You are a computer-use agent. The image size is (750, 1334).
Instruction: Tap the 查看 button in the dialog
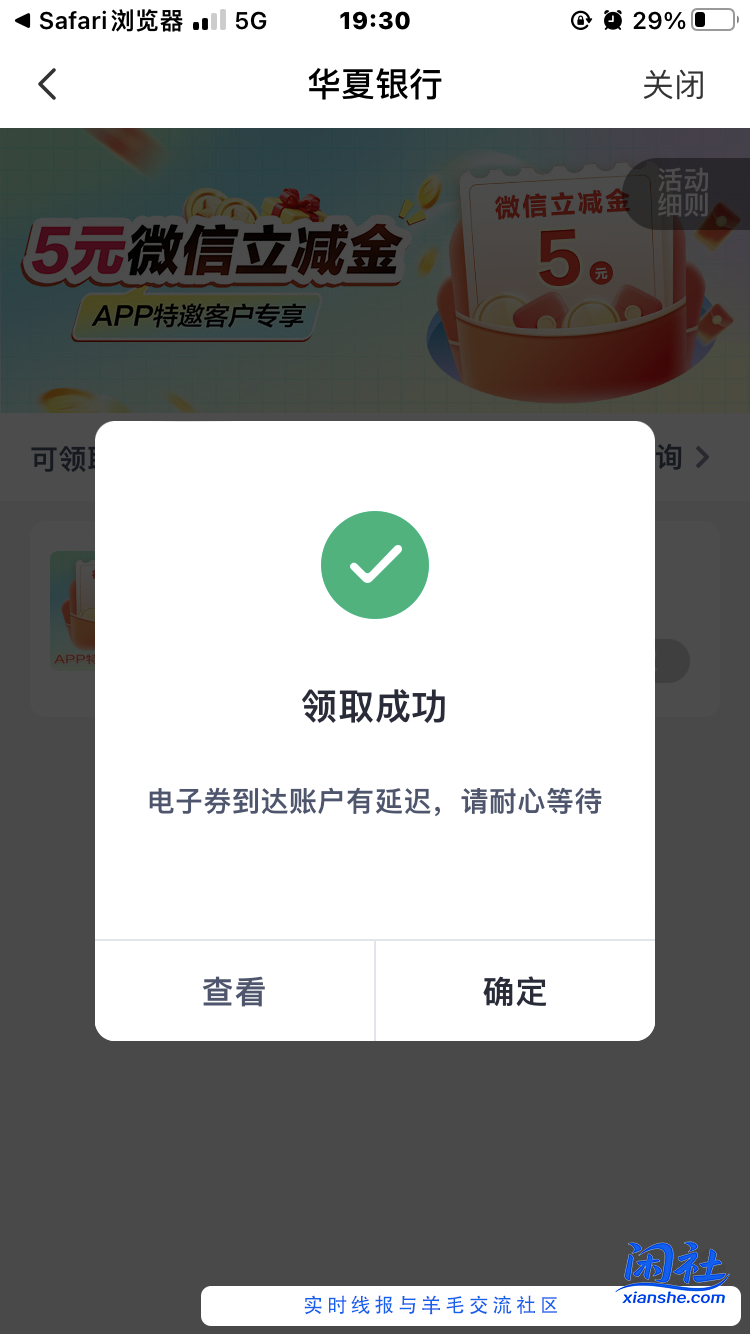click(x=233, y=991)
